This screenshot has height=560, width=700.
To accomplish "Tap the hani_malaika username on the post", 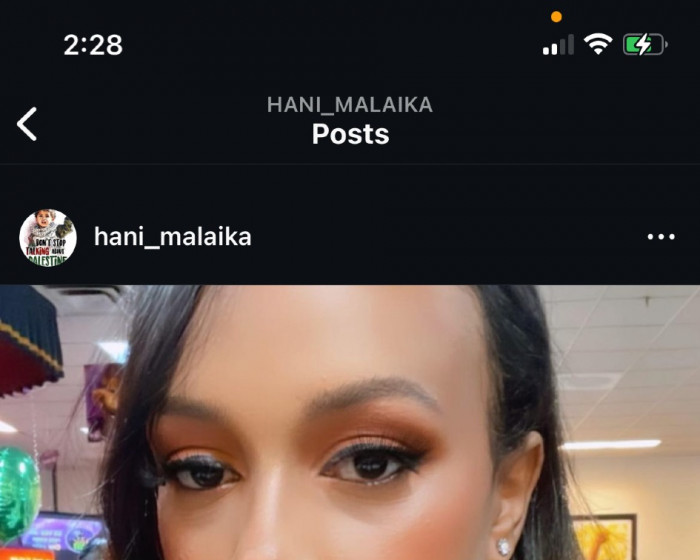I will 172,237.
